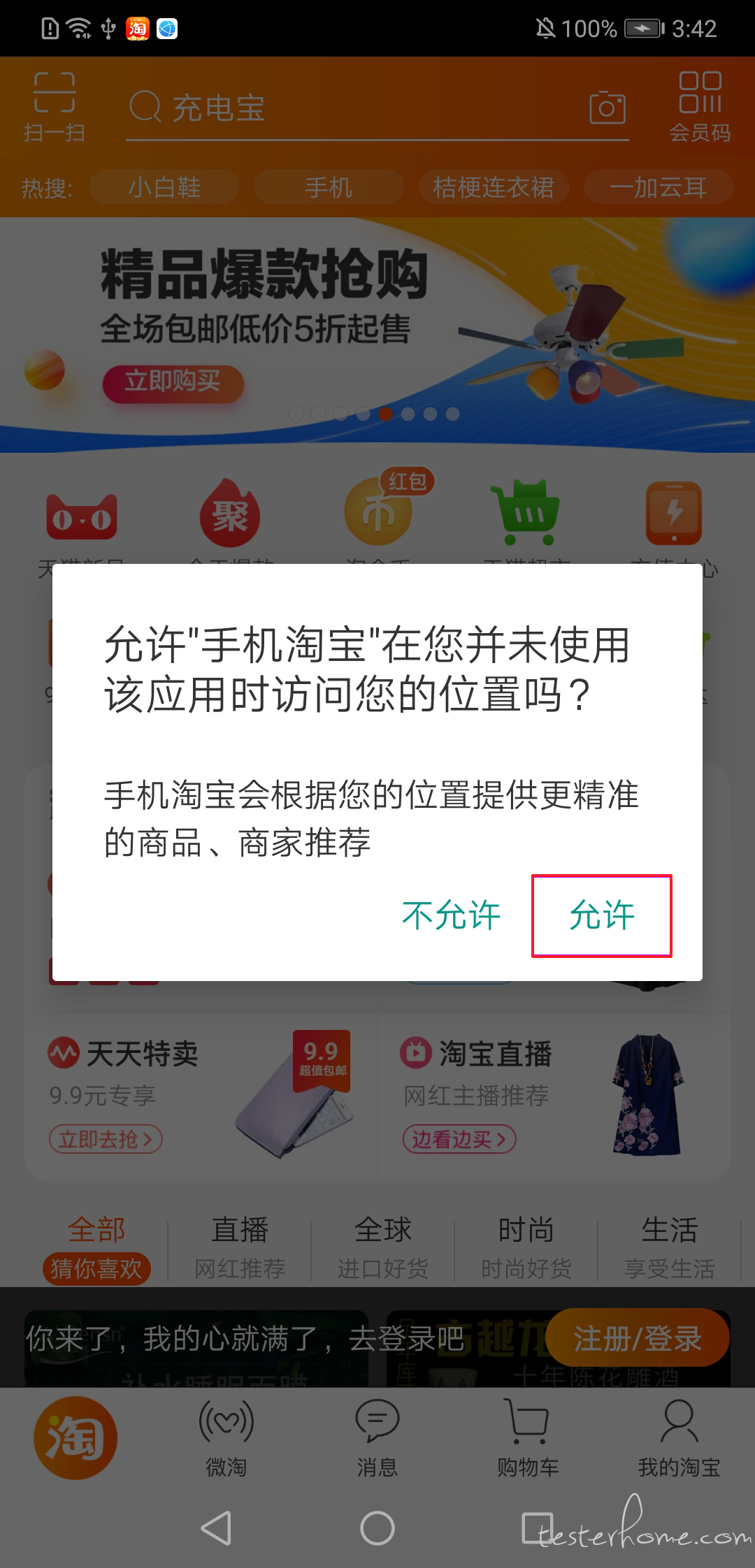Screen dimensions: 755x1568
Task: Return to home via system home button
Action: [x=377, y=1527]
